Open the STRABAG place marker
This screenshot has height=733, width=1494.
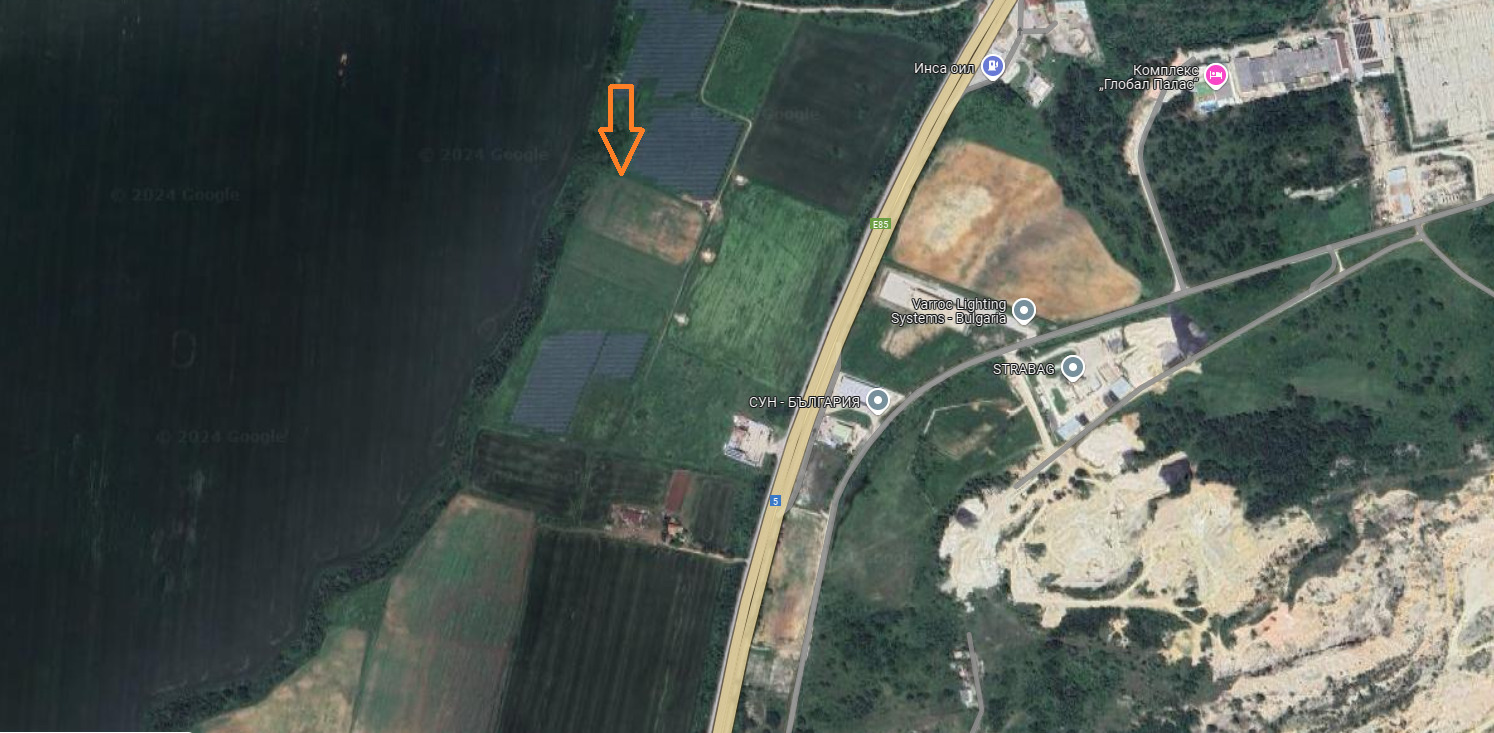pyautogui.click(x=1073, y=369)
